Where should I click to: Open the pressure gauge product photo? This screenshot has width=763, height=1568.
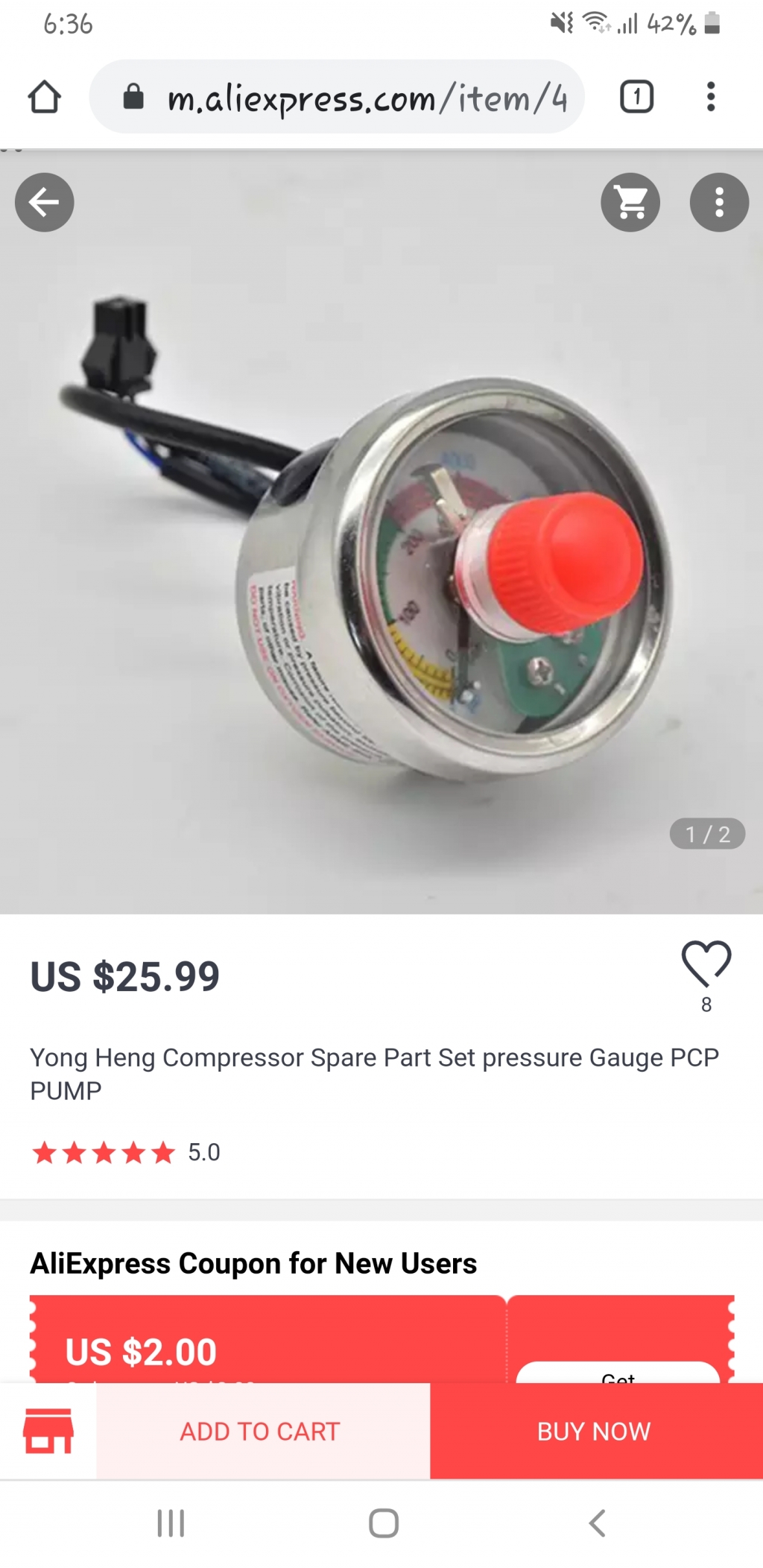point(381,532)
